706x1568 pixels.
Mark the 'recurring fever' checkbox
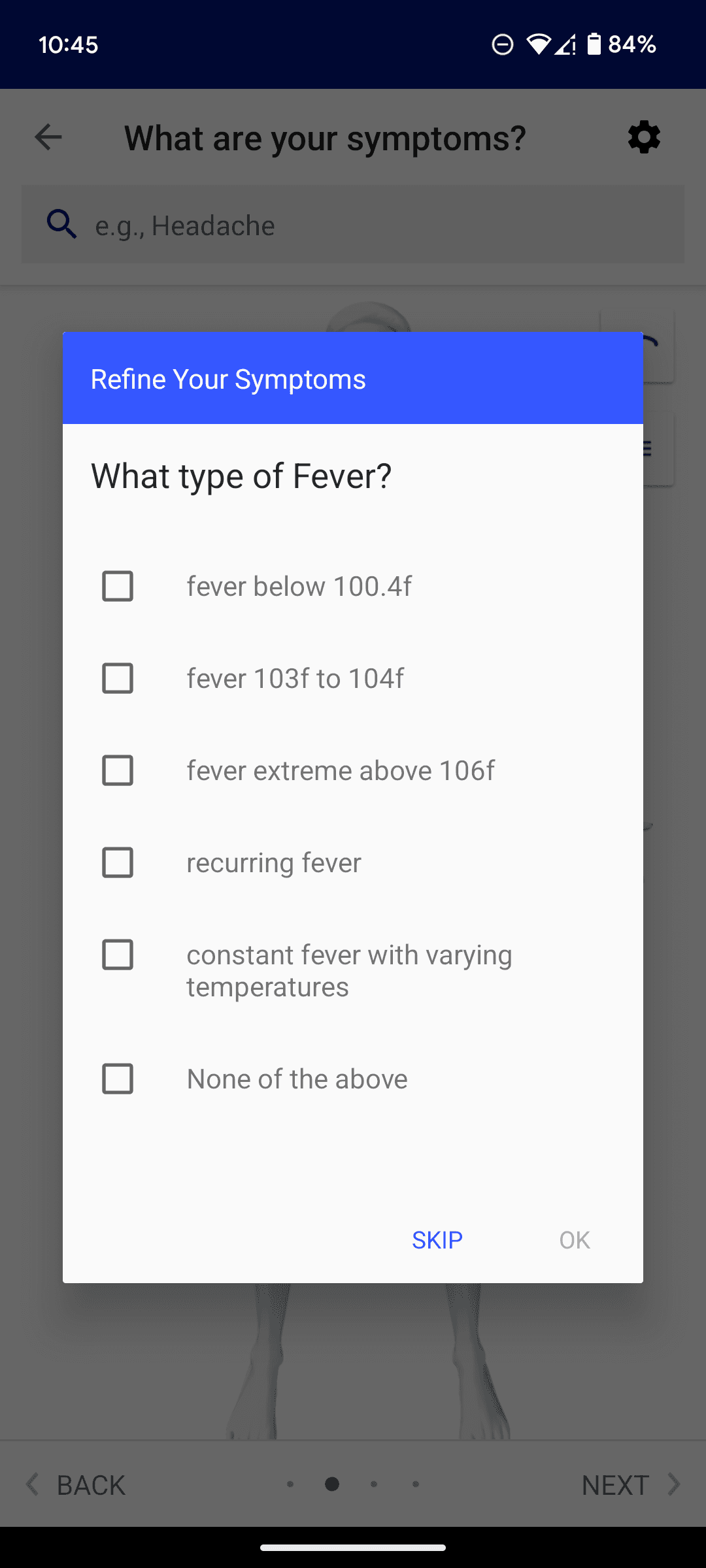point(118,862)
